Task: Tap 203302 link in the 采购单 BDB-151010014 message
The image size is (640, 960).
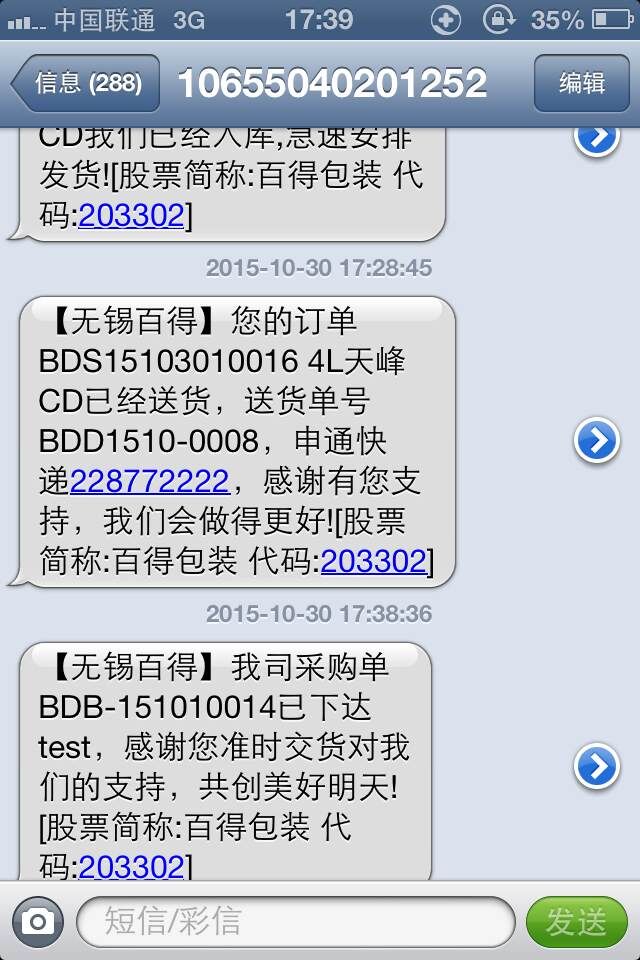Action: pos(131,867)
